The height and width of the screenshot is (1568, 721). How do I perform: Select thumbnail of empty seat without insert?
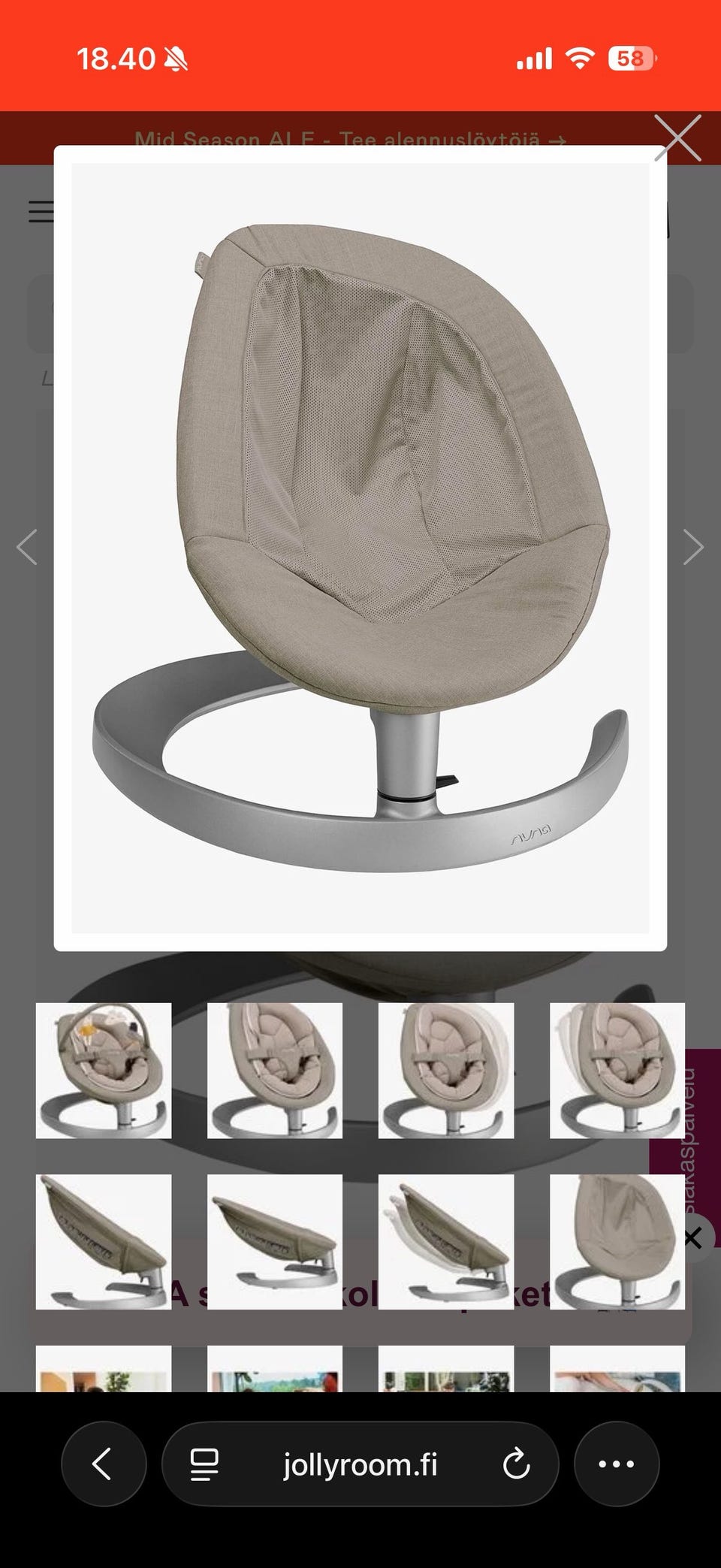tap(617, 1241)
